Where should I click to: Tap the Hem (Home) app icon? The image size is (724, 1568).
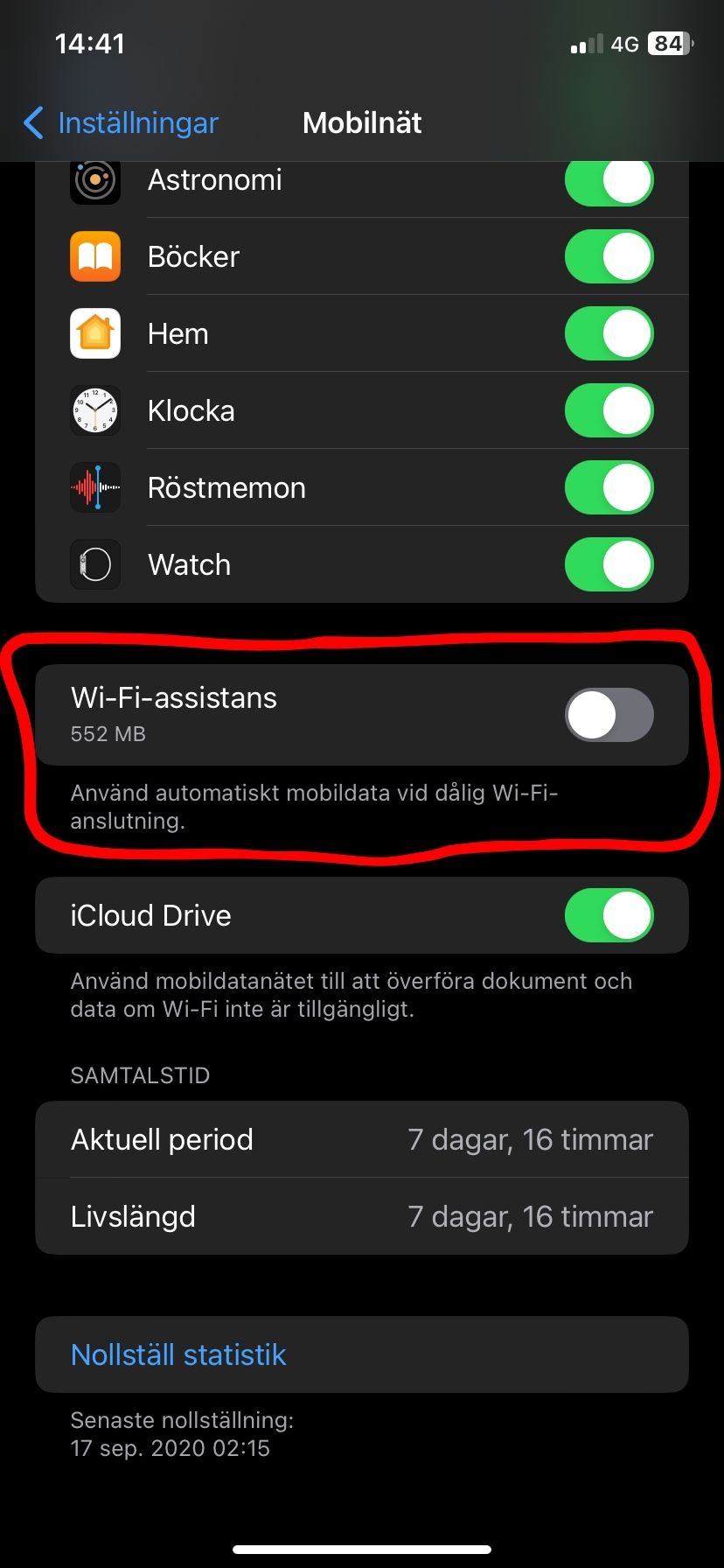click(94, 333)
